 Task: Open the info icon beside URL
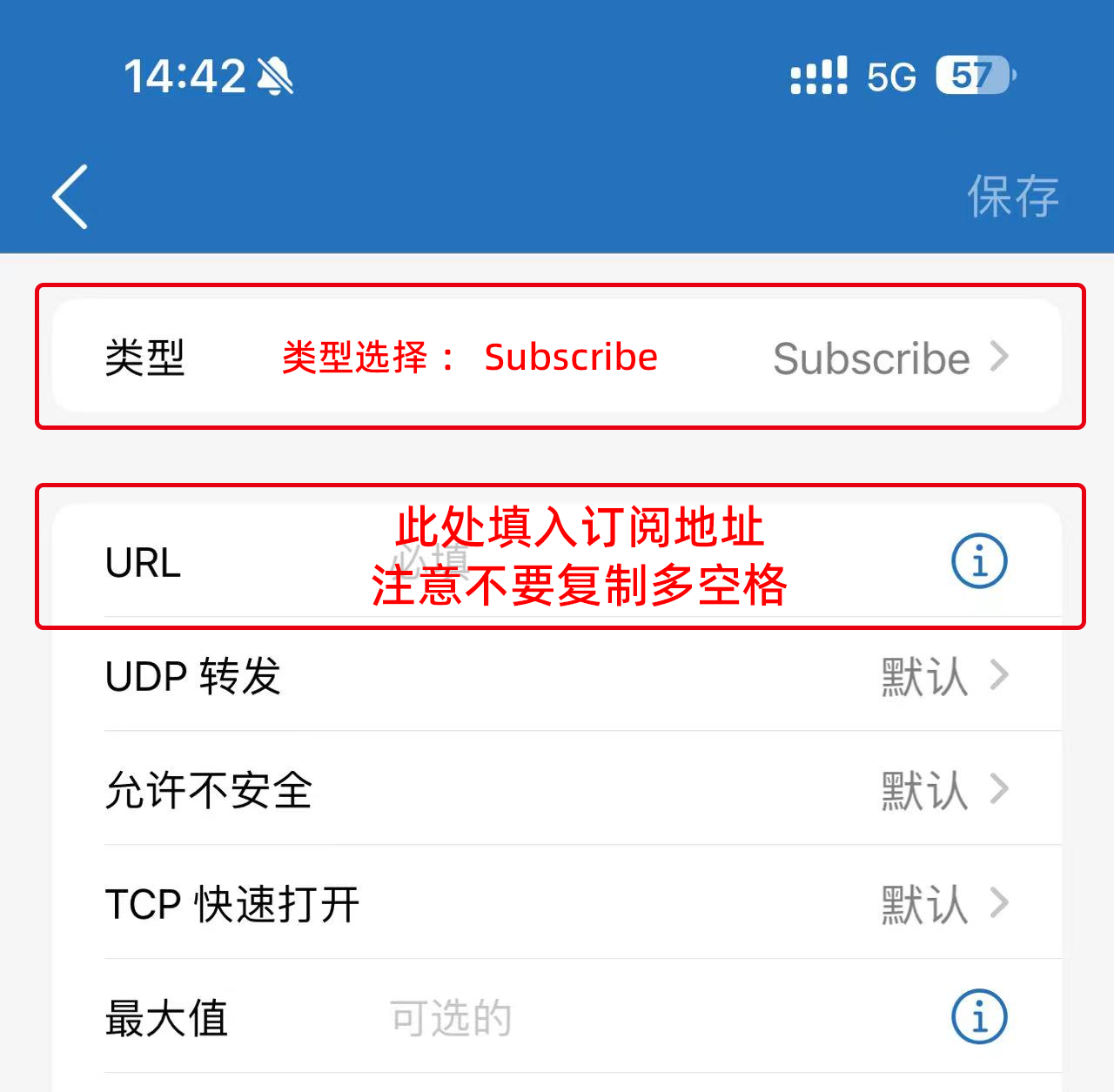click(979, 561)
